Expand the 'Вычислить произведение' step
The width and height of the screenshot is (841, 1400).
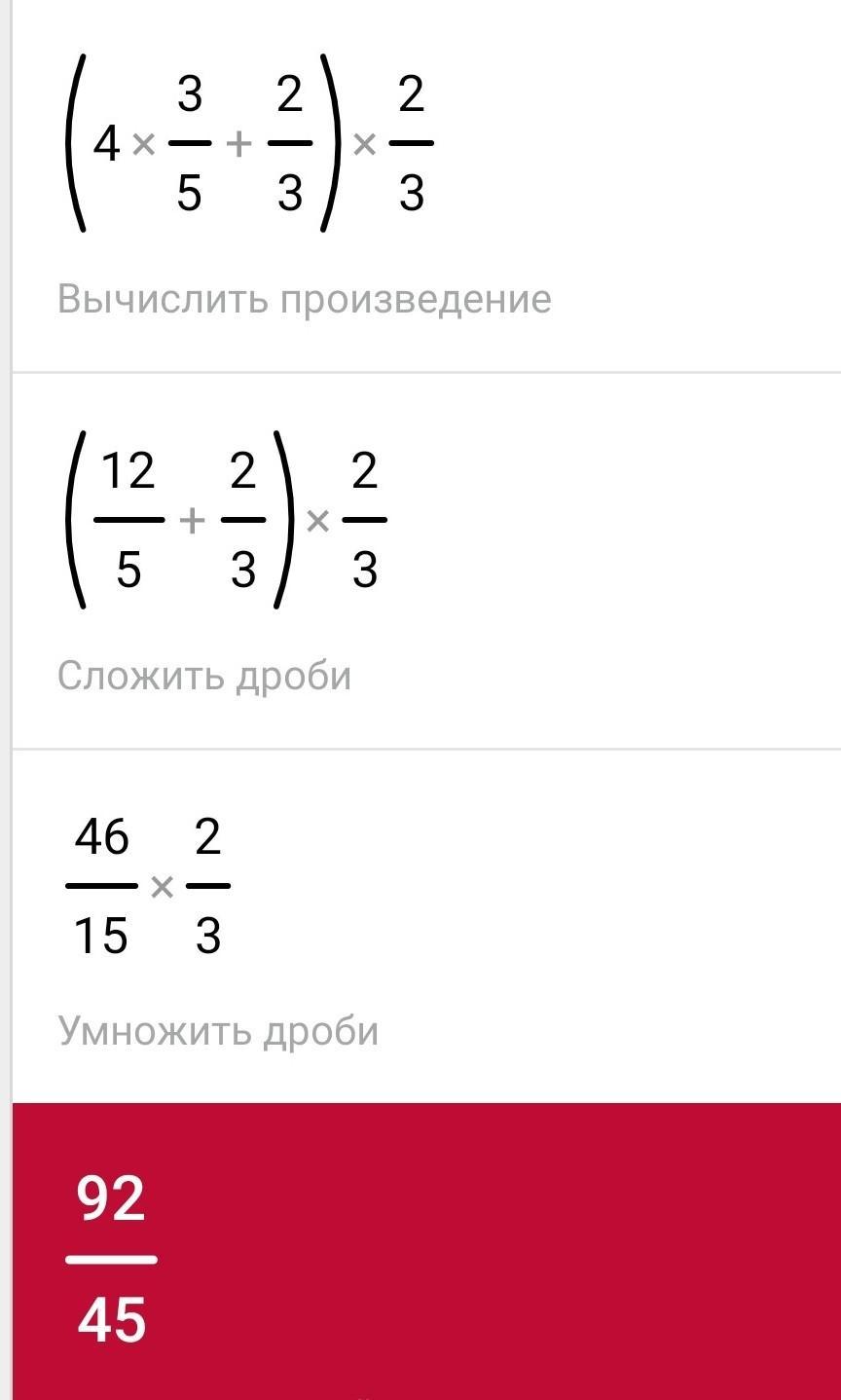(426, 187)
